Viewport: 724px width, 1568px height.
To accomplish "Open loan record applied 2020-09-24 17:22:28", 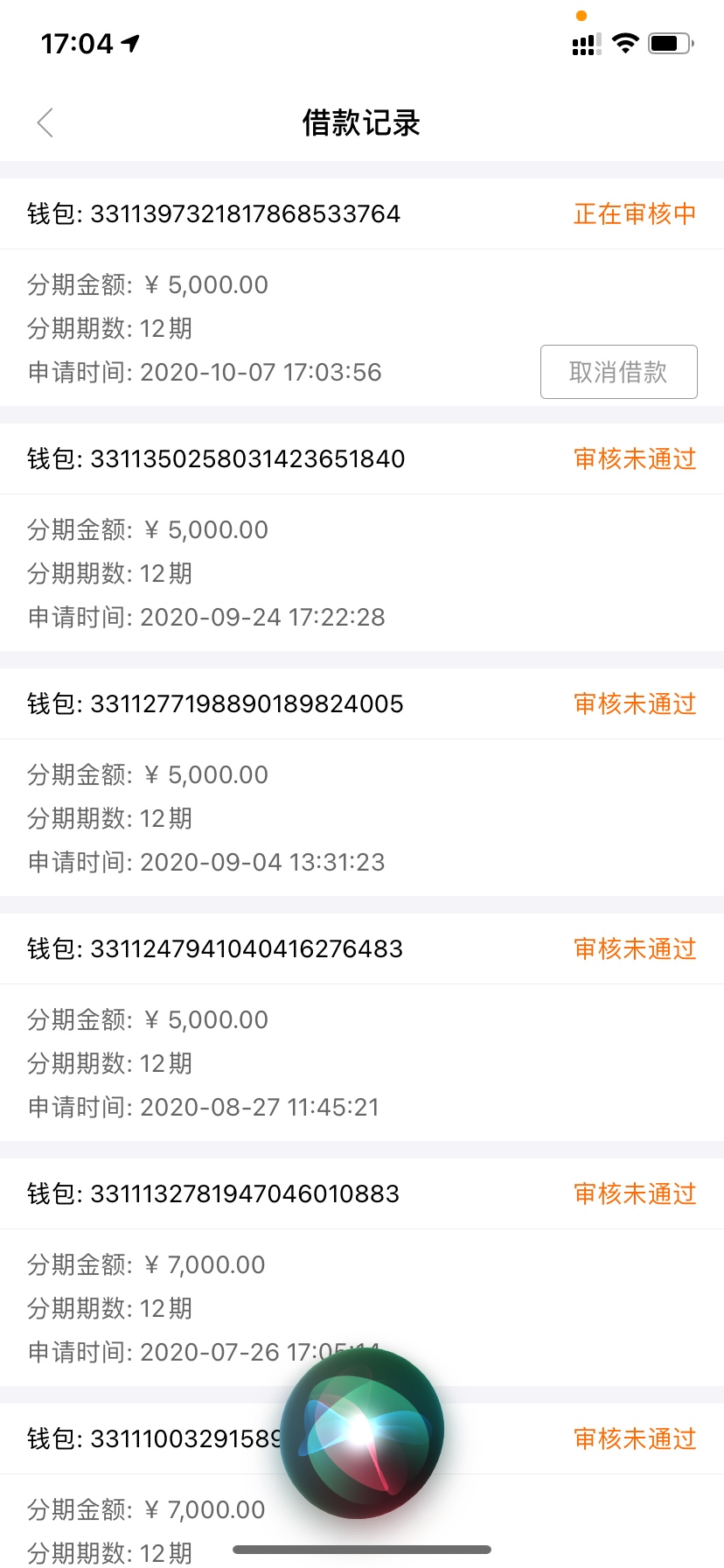I will tap(362, 537).
